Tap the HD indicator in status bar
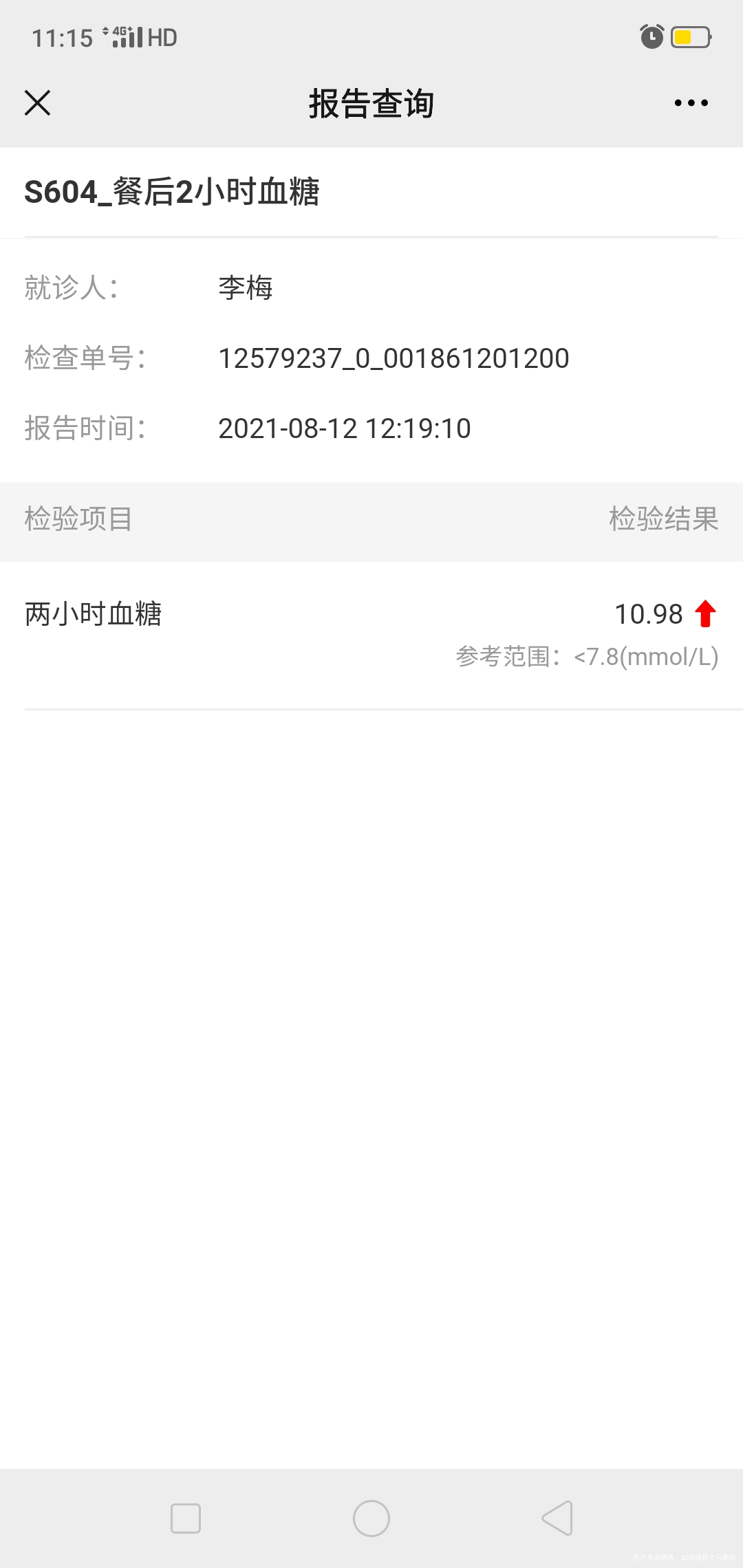Image resolution: width=743 pixels, height=1568 pixels. click(162, 37)
